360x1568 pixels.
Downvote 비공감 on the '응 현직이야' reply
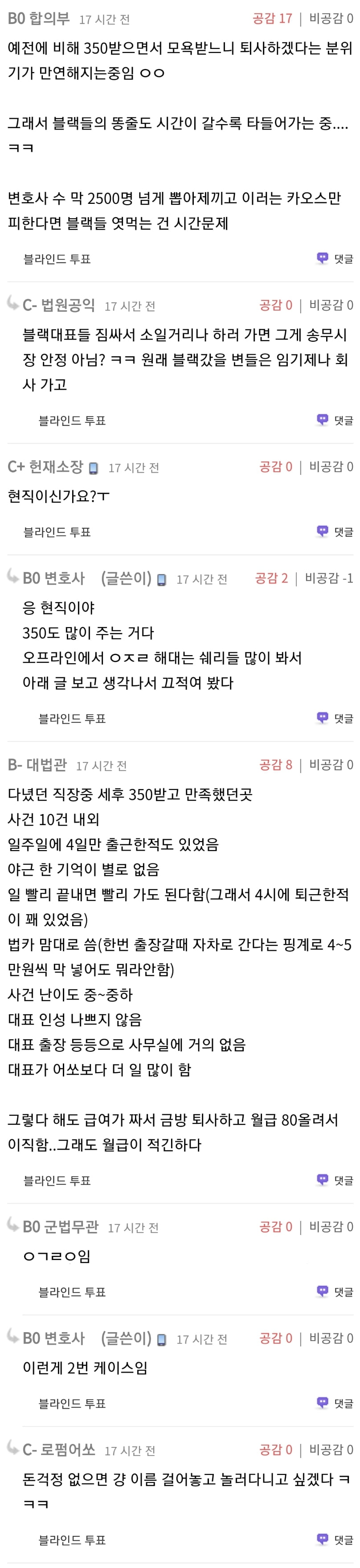[x=329, y=578]
